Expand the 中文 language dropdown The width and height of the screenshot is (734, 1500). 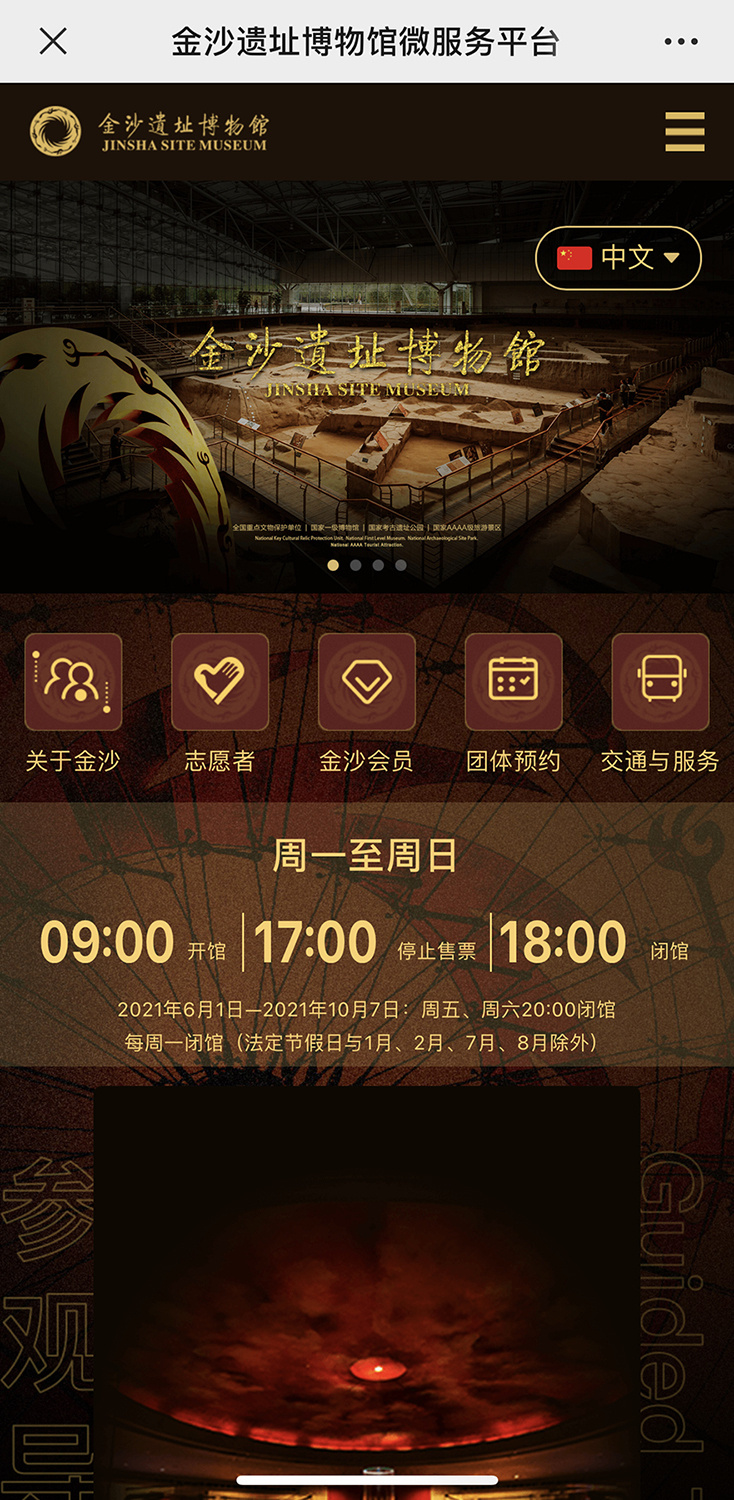pos(618,258)
